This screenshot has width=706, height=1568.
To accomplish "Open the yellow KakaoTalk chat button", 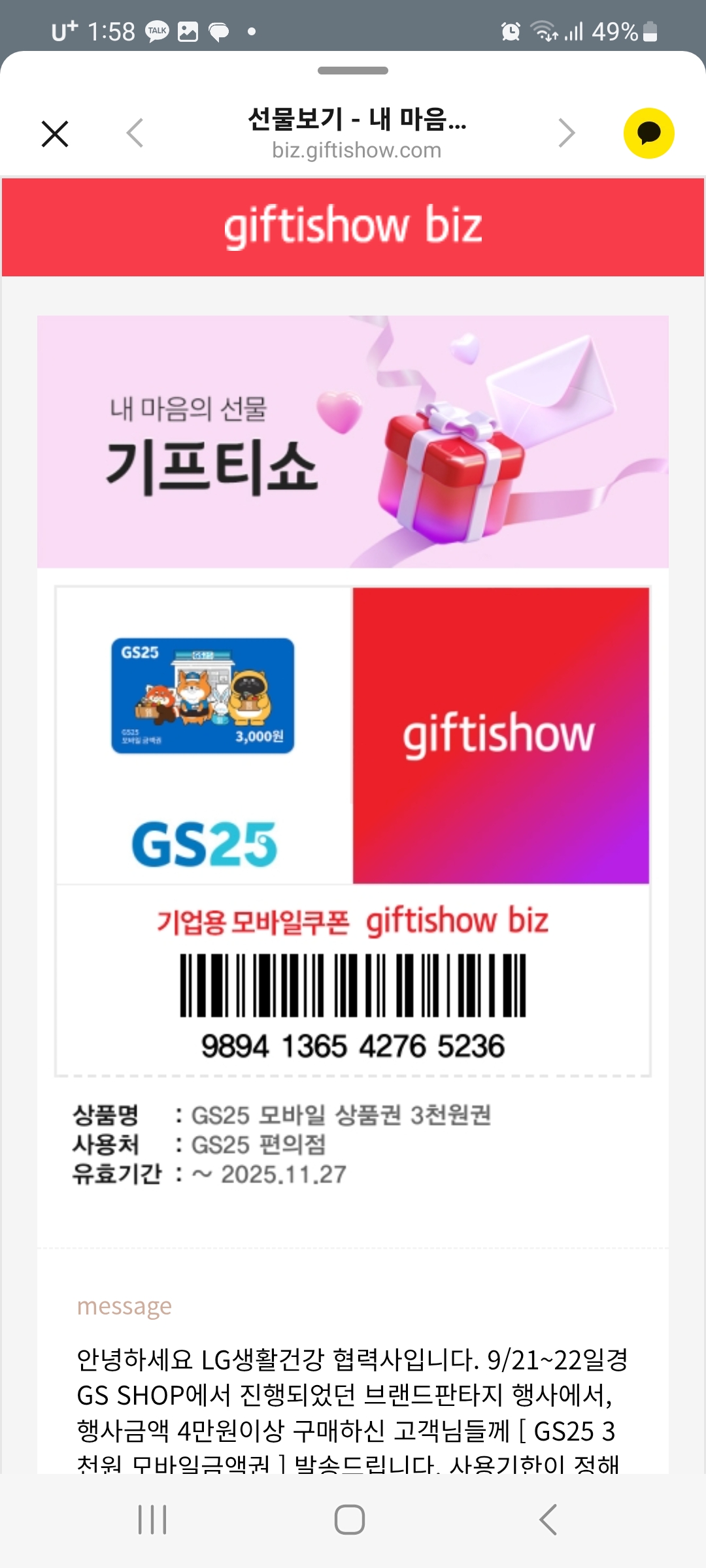I will (x=648, y=133).
